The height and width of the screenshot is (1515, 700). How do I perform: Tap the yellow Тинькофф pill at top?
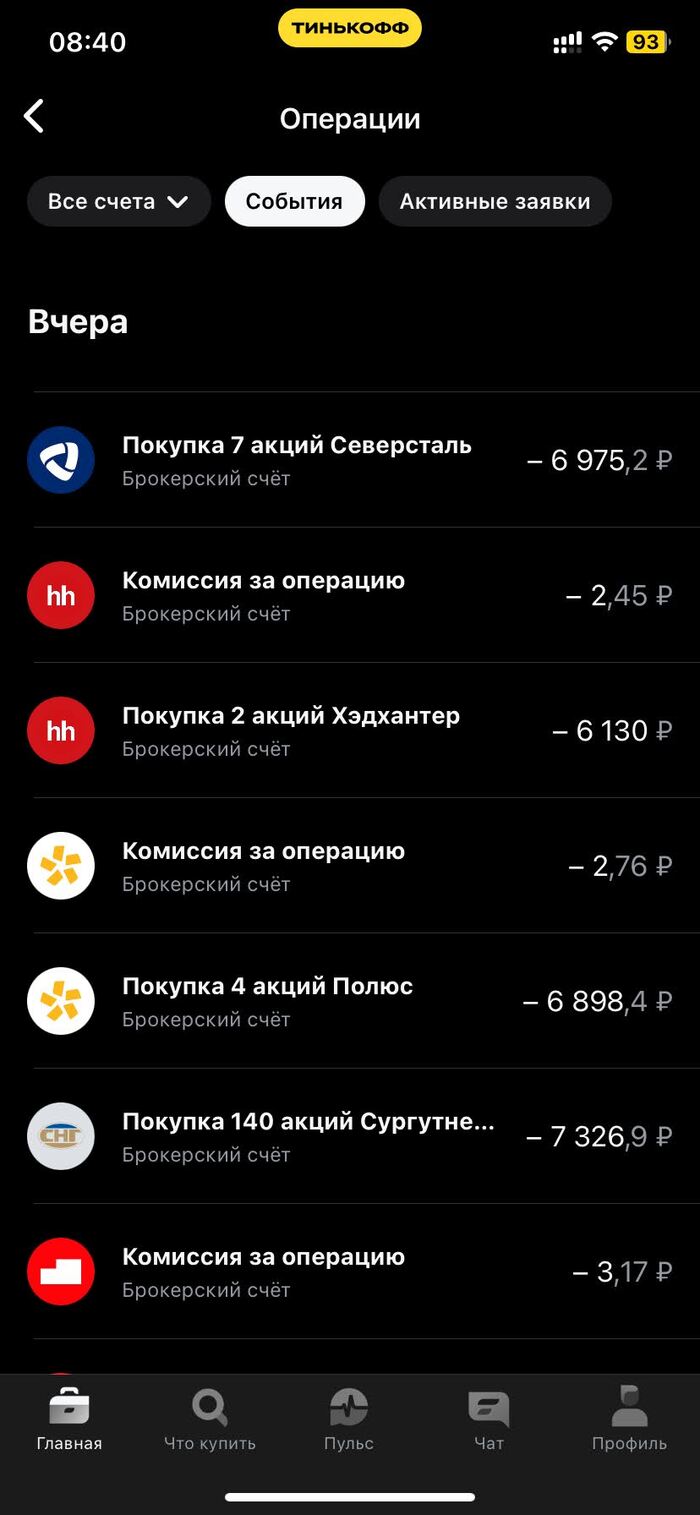350,28
